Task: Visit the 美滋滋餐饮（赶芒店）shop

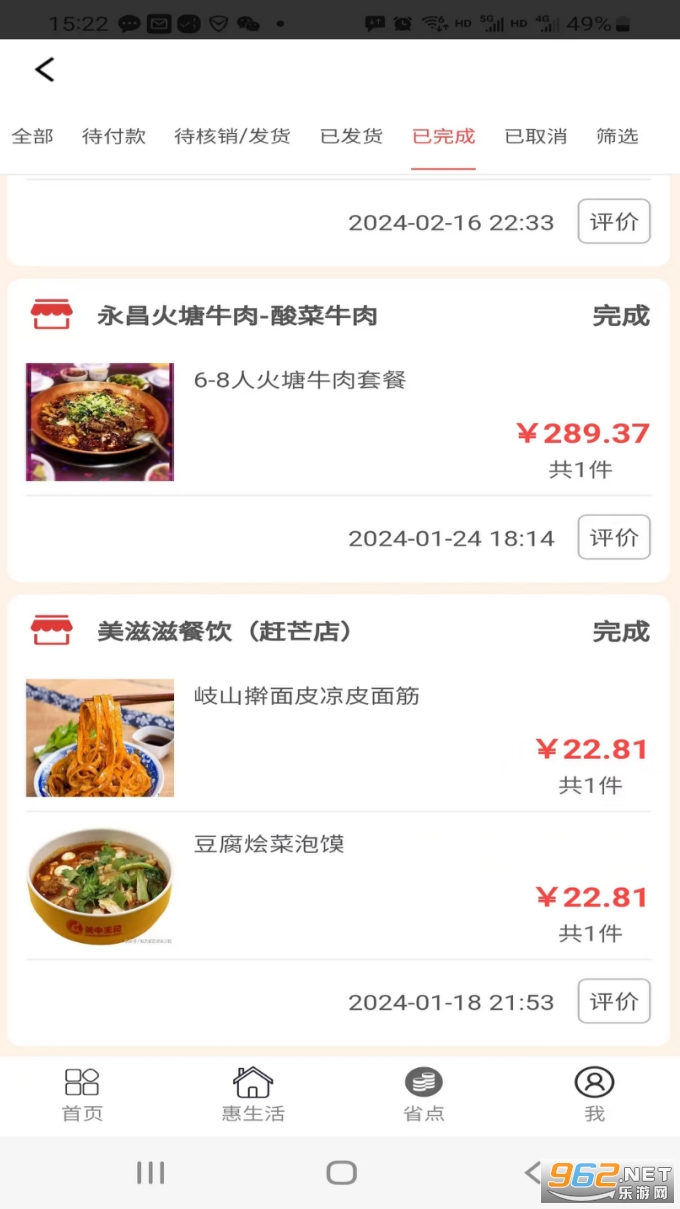Action: [224, 632]
